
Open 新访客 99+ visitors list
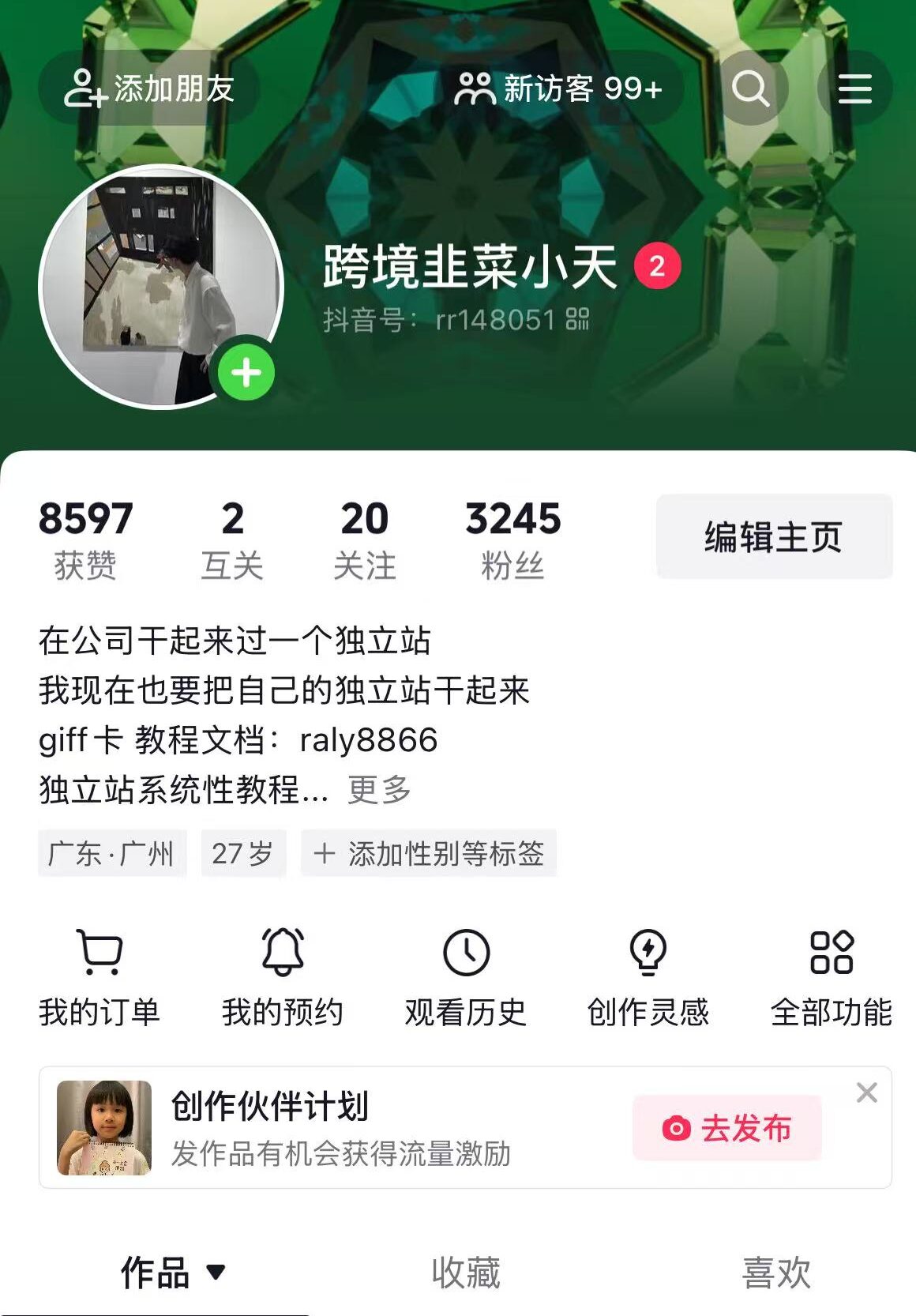tap(558, 88)
